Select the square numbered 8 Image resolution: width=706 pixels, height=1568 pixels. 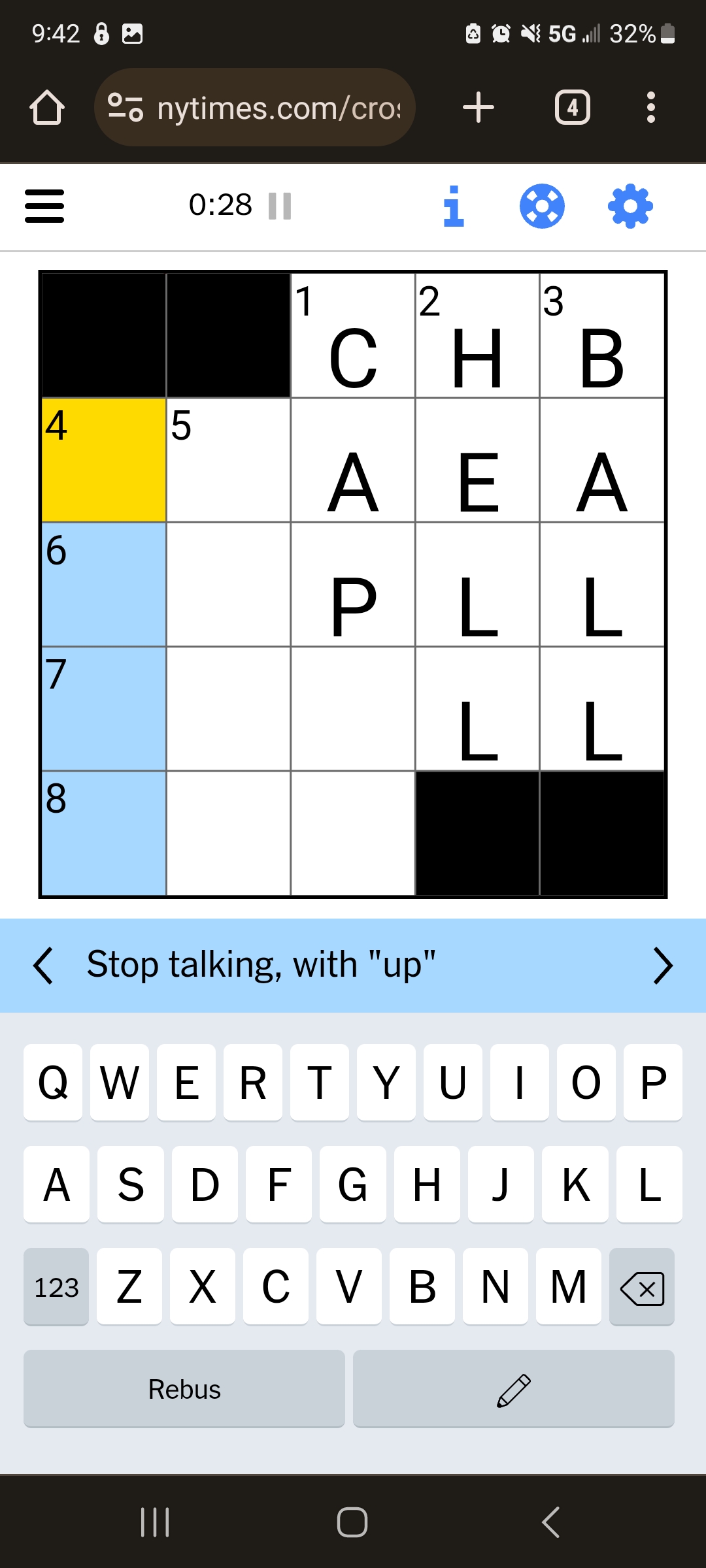pyautogui.click(x=104, y=833)
